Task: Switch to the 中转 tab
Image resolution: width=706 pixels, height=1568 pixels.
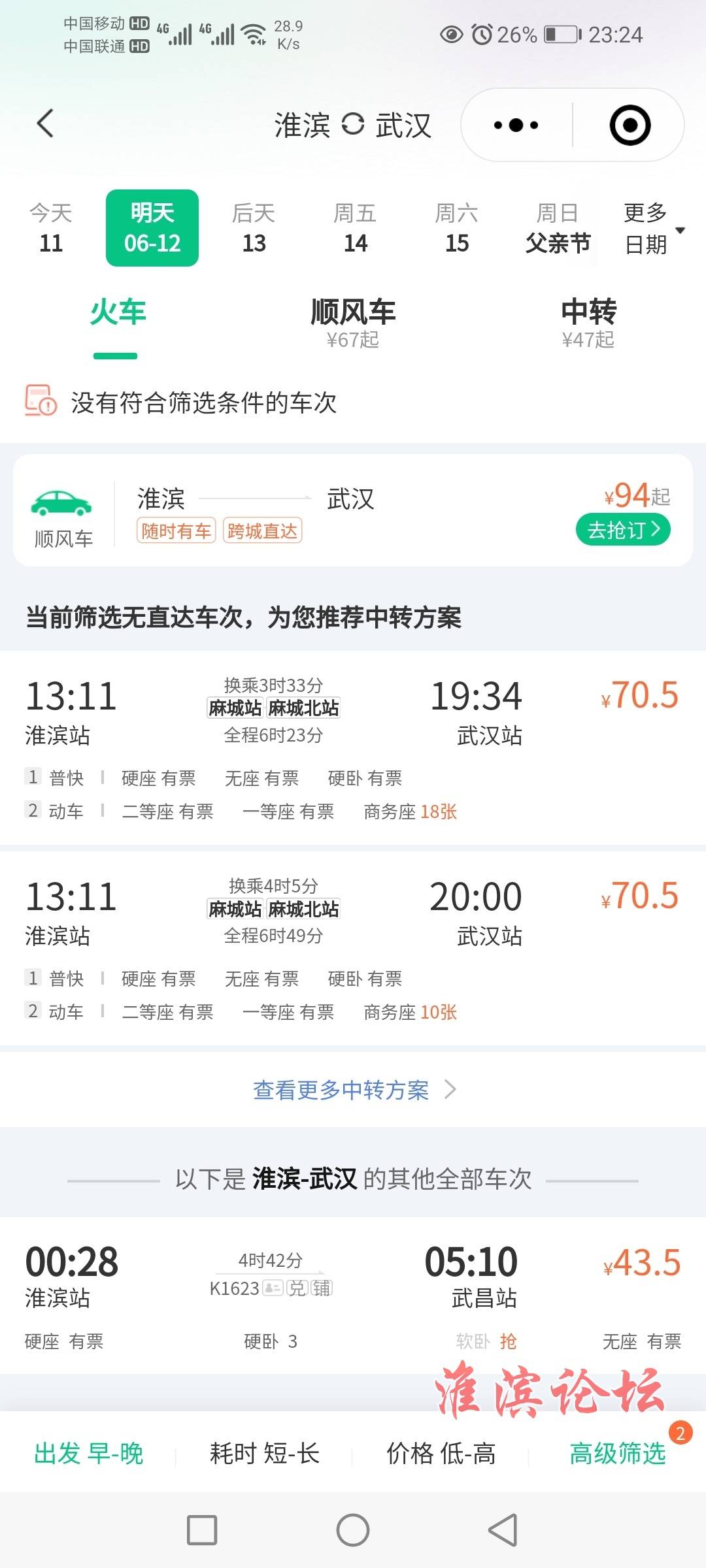Action: pos(588,322)
